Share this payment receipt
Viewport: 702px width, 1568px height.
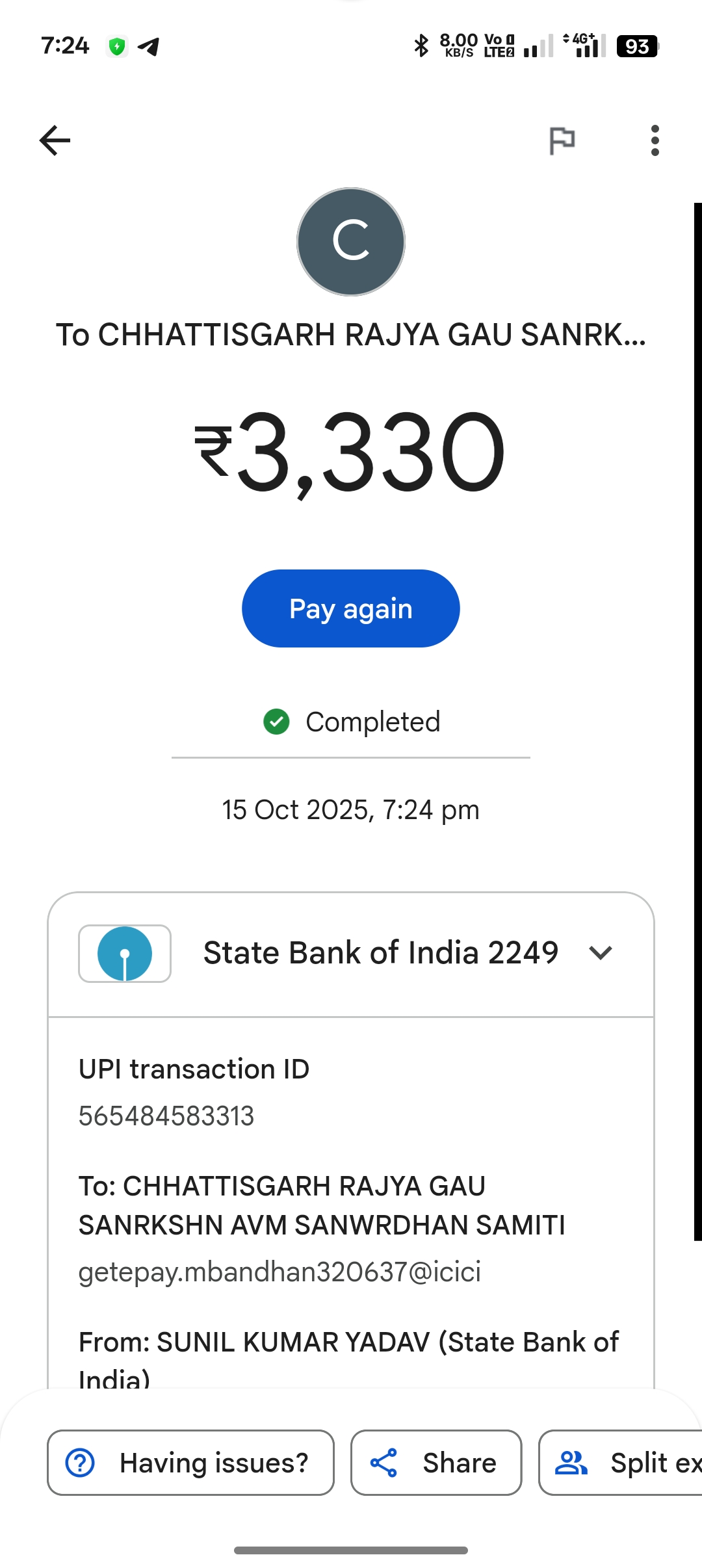(436, 1463)
